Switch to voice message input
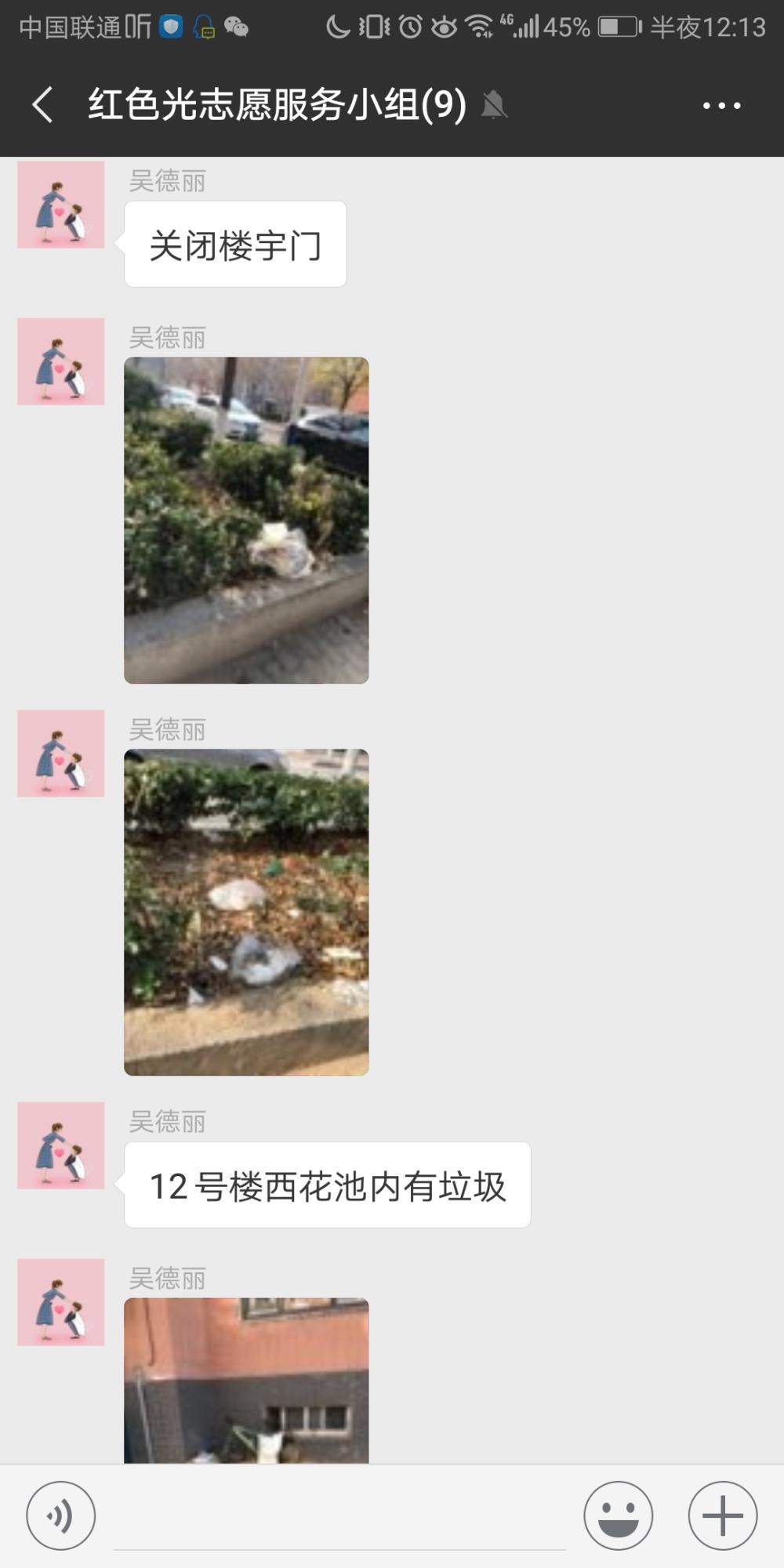The image size is (784, 1568). [61, 1515]
